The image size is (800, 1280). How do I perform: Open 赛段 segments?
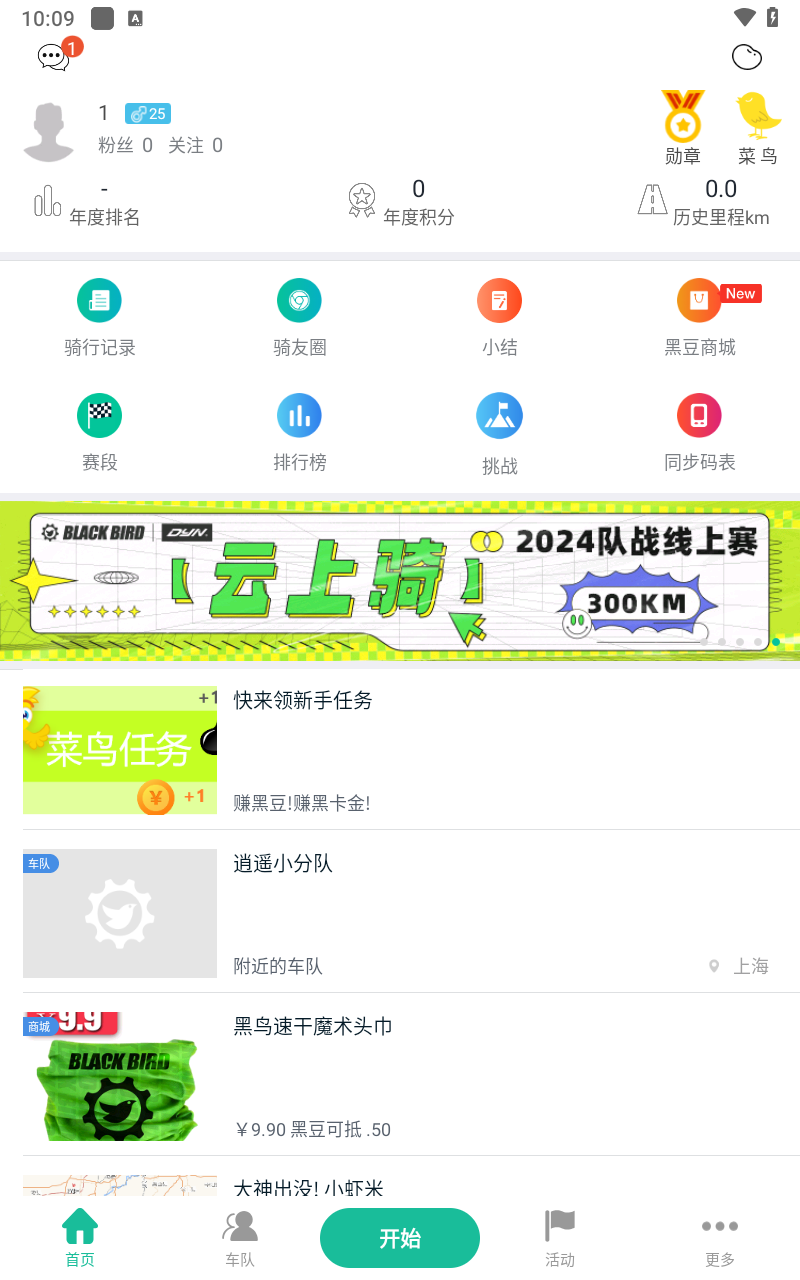coord(100,433)
